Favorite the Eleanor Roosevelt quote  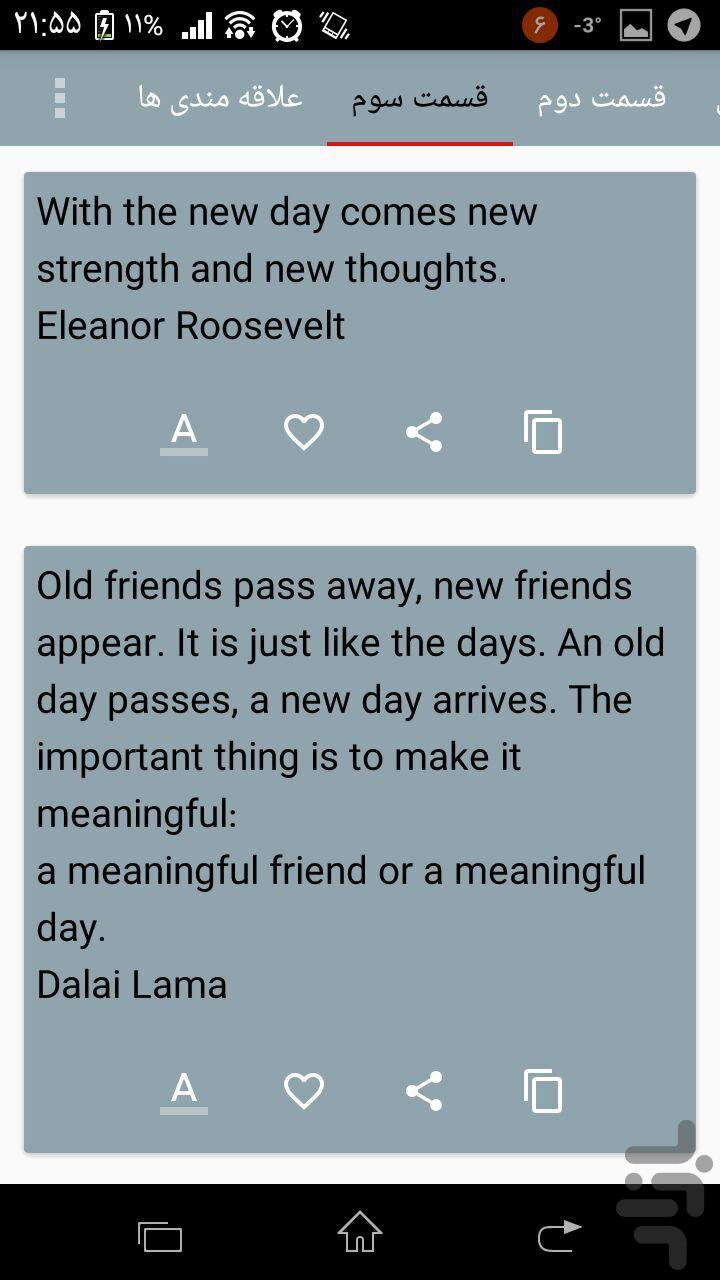tap(304, 433)
